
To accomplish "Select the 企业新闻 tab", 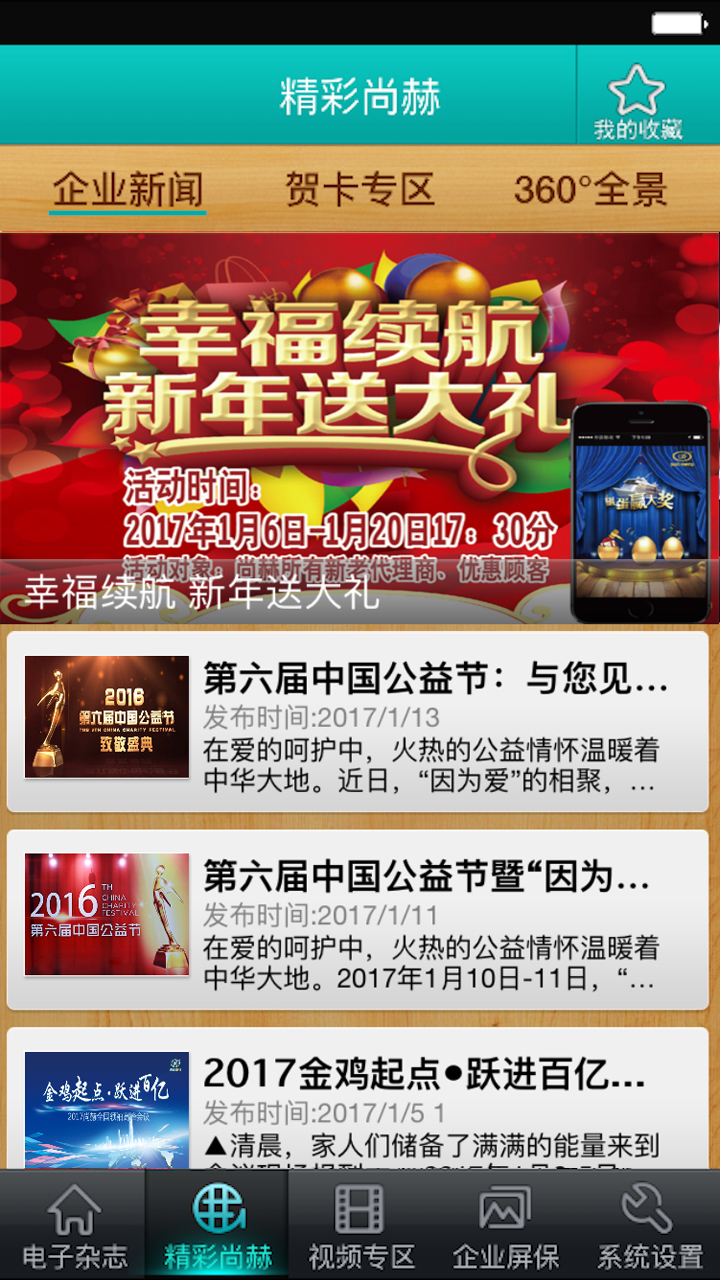I will point(128,189).
